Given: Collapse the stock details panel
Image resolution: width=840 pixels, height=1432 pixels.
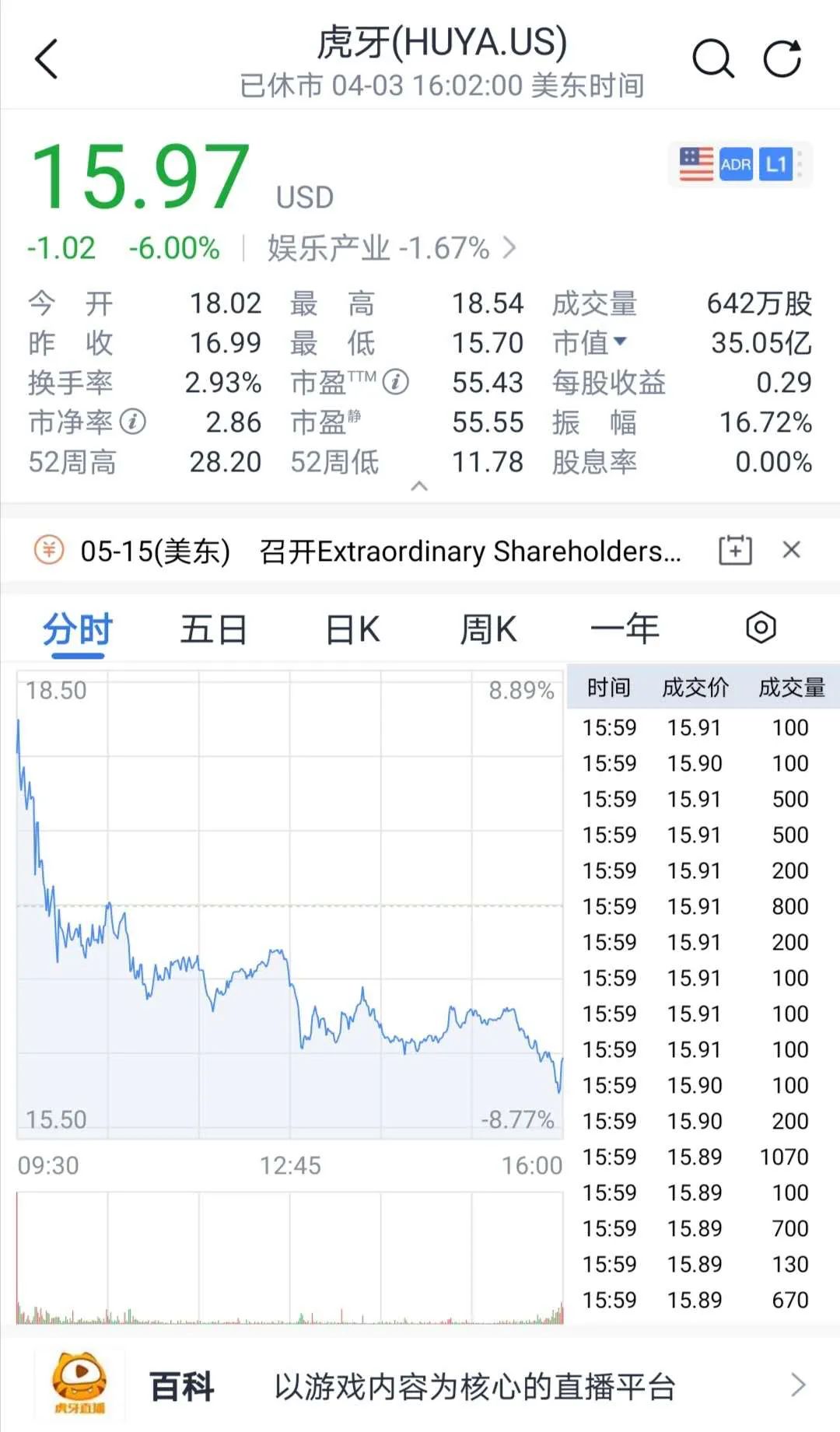Looking at the screenshot, I should [419, 486].
